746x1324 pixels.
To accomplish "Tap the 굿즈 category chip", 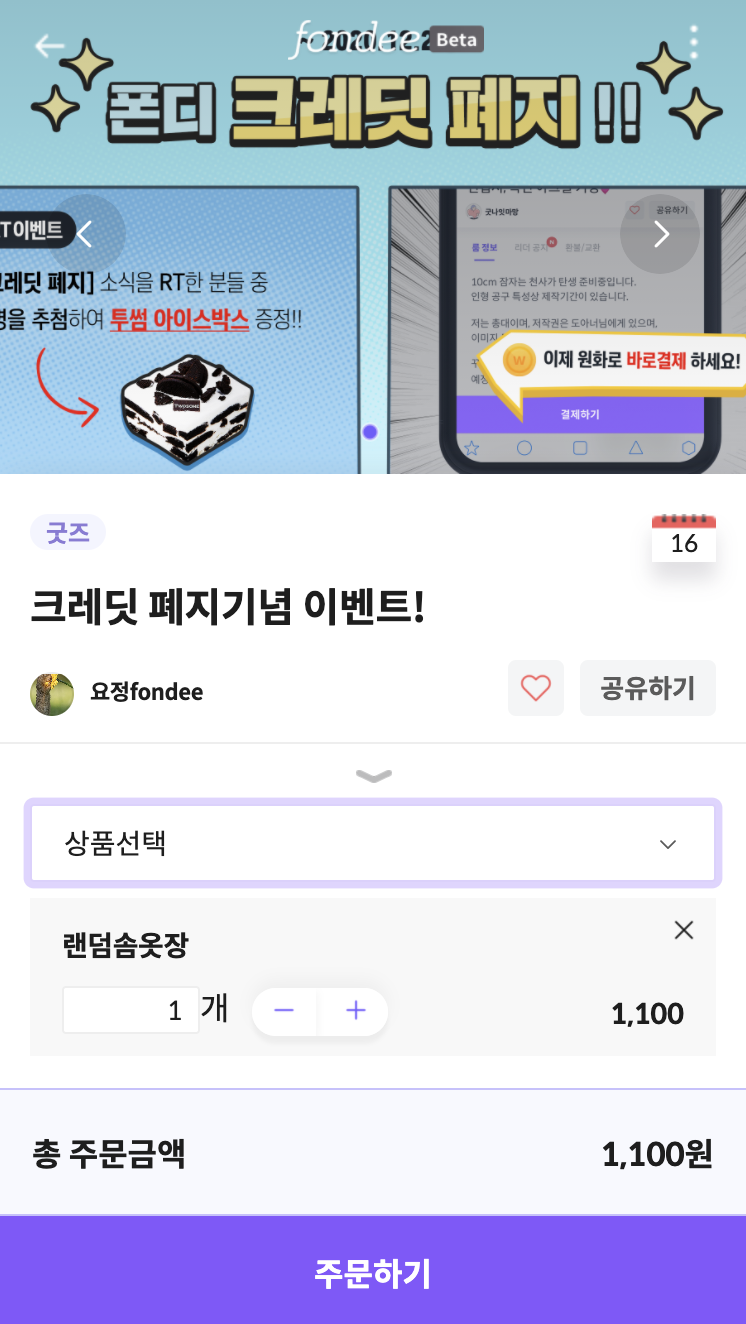I will pos(68,532).
